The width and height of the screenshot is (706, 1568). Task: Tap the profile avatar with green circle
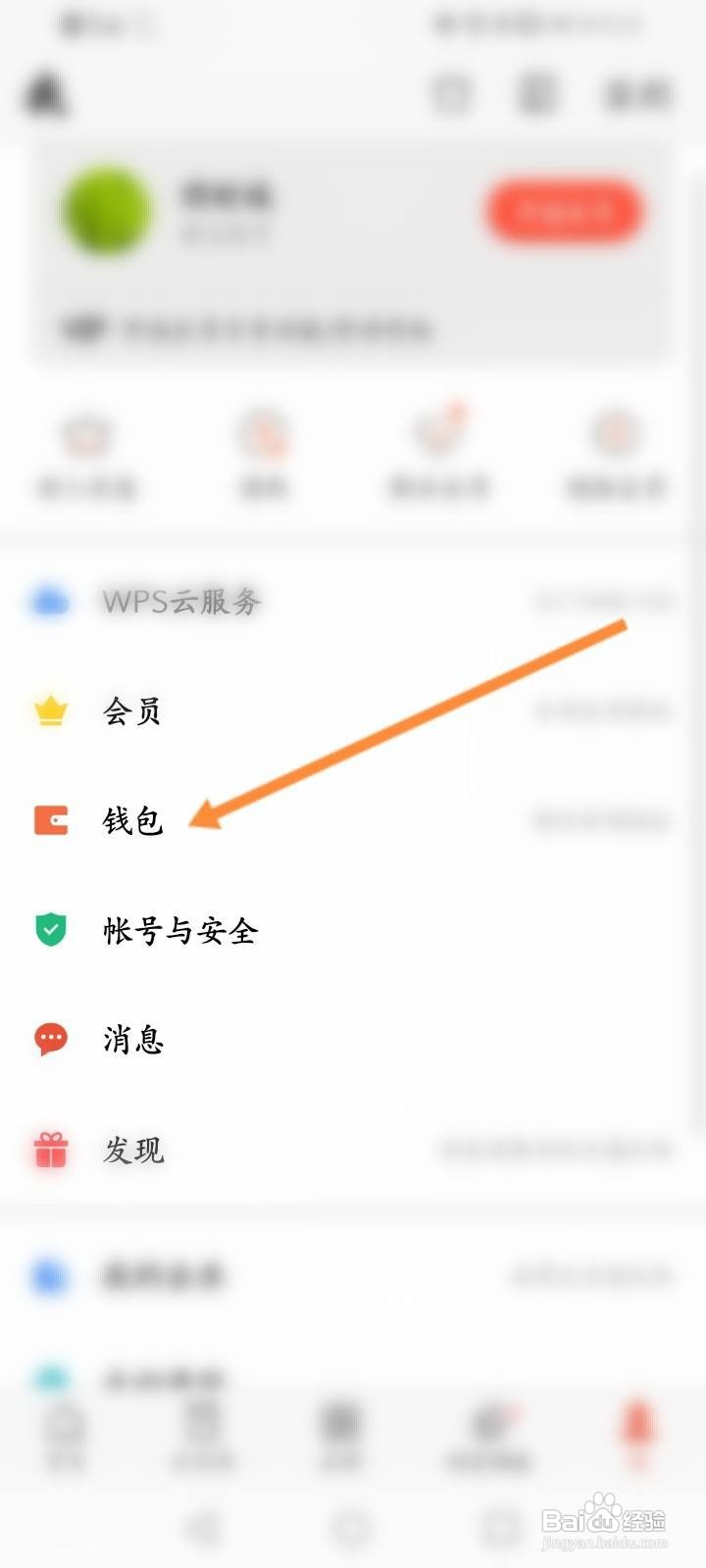coord(108,210)
